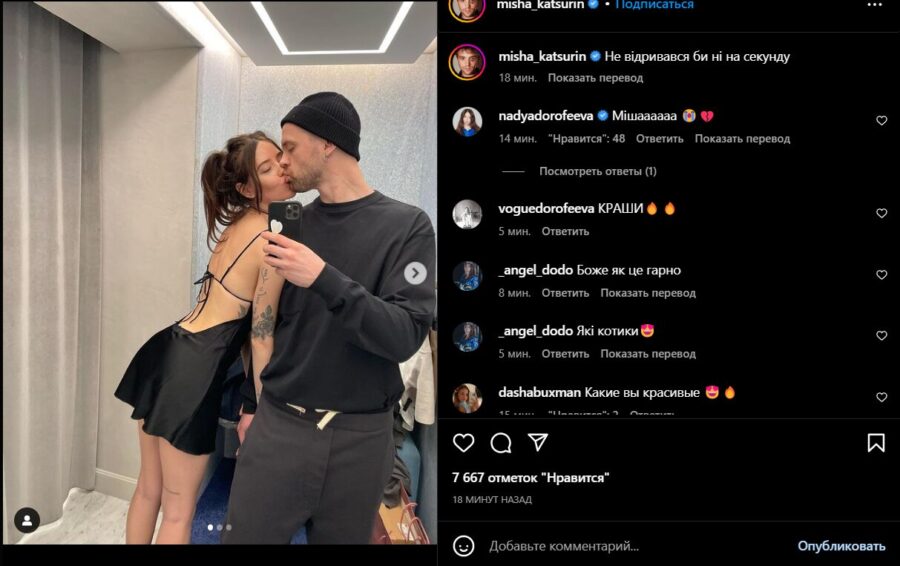View likes list 7 667 отметок
This screenshot has height=566, width=900.
(530, 478)
